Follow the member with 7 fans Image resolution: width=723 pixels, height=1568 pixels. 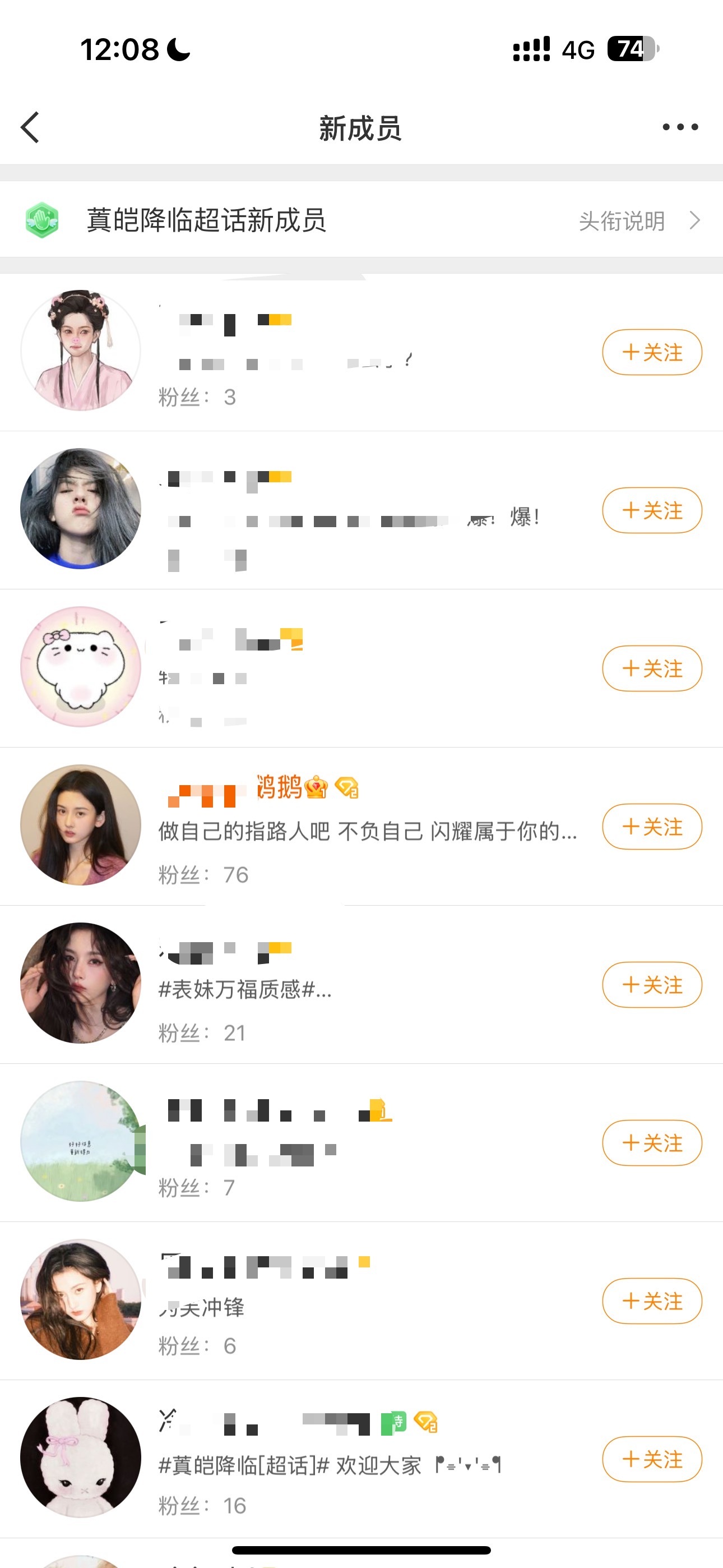pos(652,1143)
